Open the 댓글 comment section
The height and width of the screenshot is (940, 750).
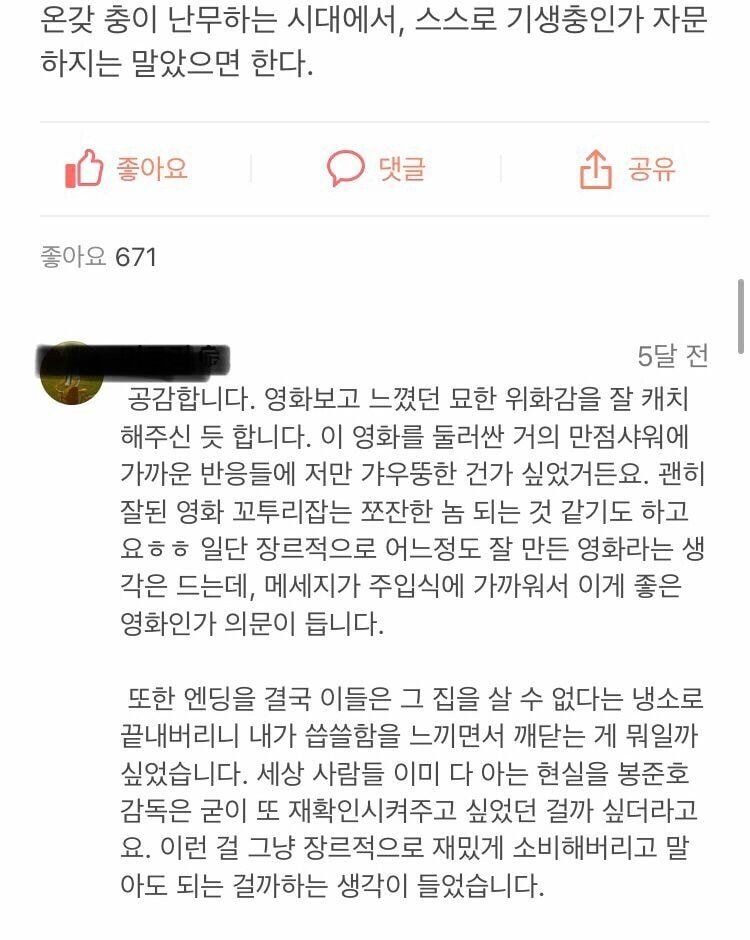(376, 169)
